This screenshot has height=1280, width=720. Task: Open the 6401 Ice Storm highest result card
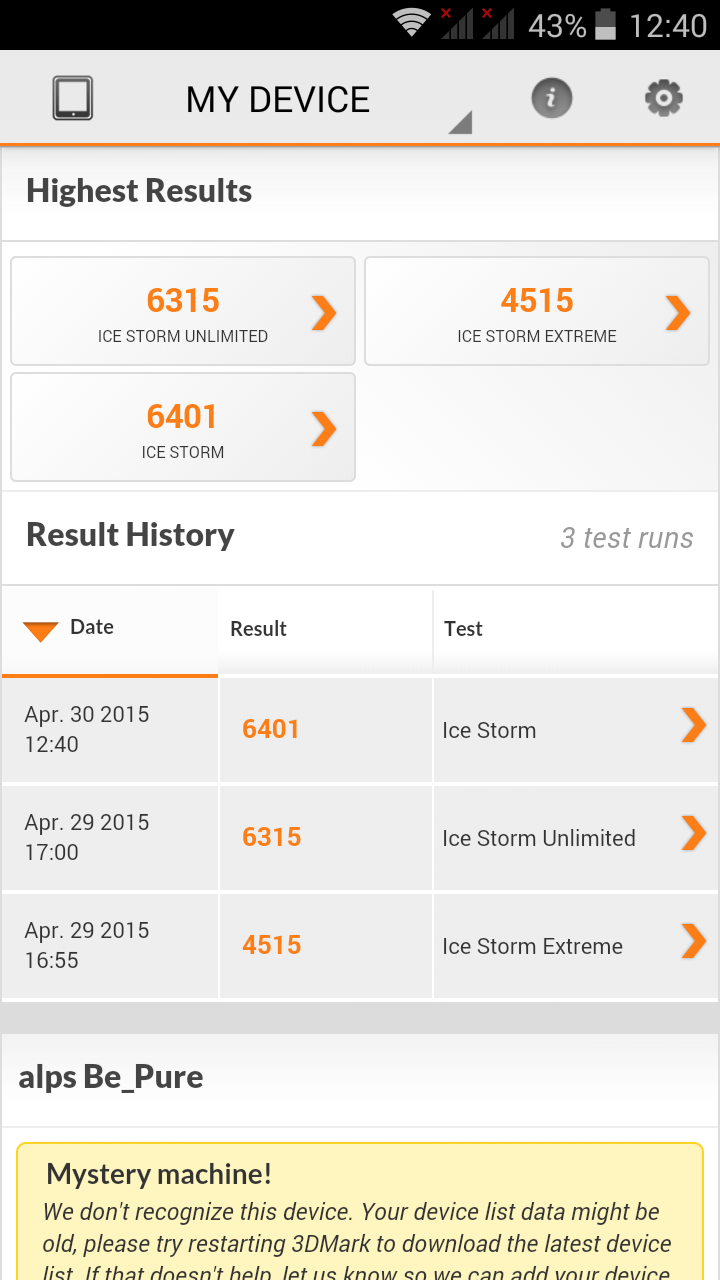pyautogui.click(x=183, y=427)
